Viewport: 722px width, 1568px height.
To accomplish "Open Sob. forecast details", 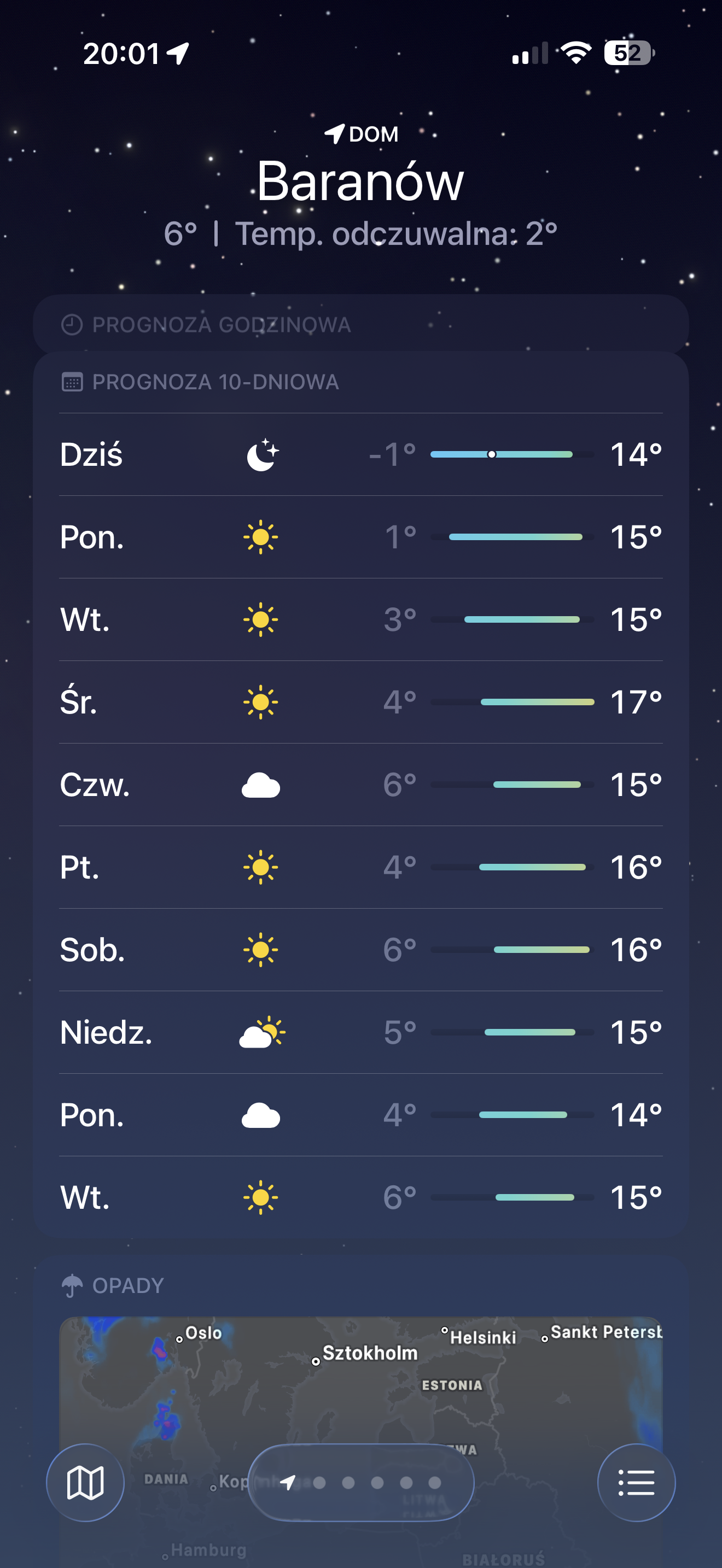I will [360, 950].
